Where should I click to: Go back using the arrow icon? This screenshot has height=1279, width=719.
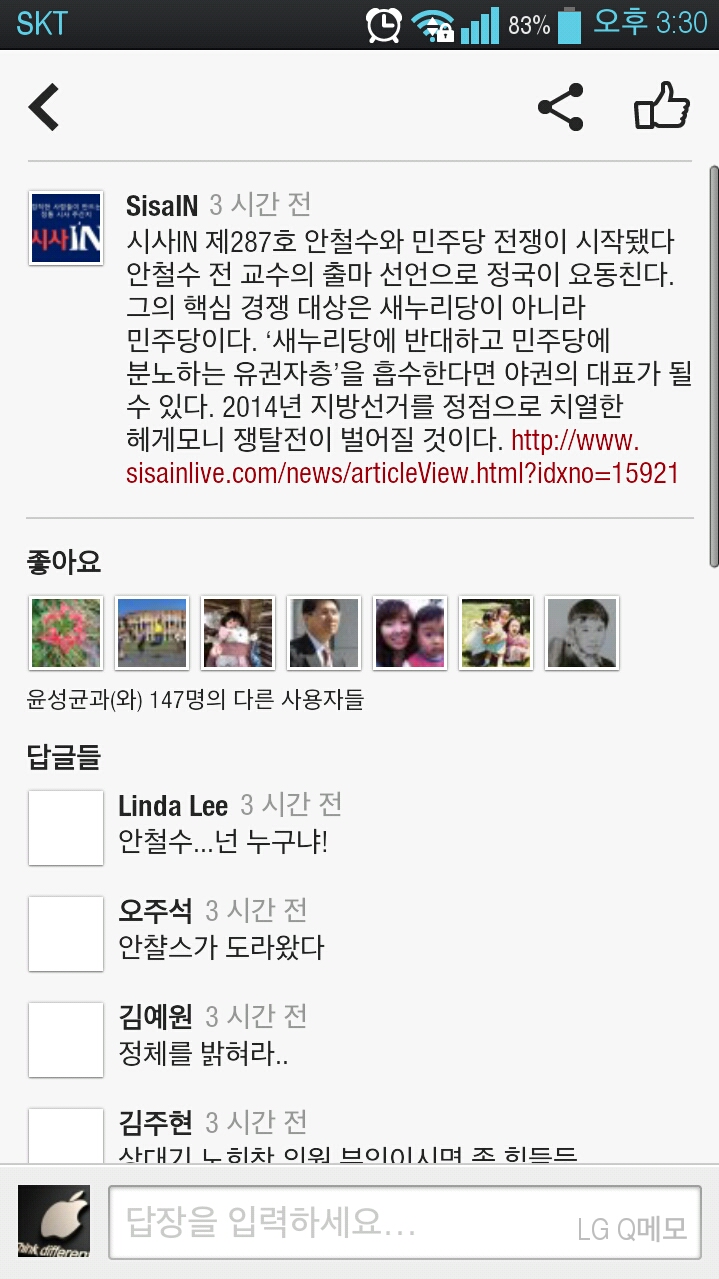(x=45, y=107)
